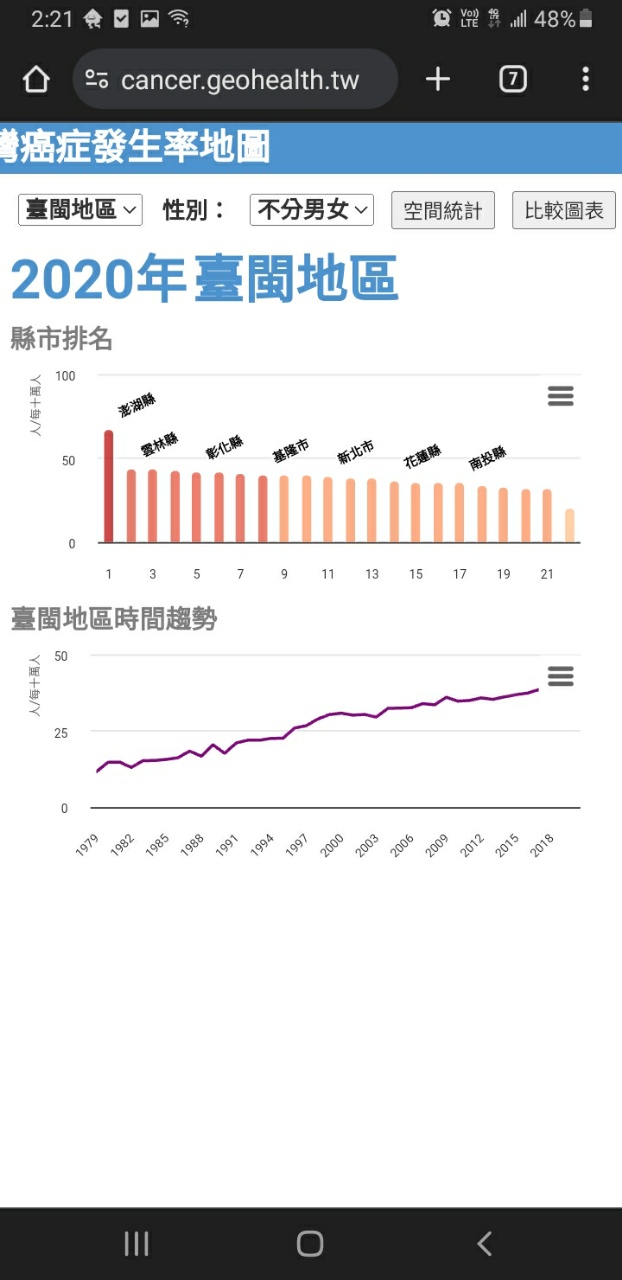Open the 時間趨勢 chart context menu

tap(561, 677)
